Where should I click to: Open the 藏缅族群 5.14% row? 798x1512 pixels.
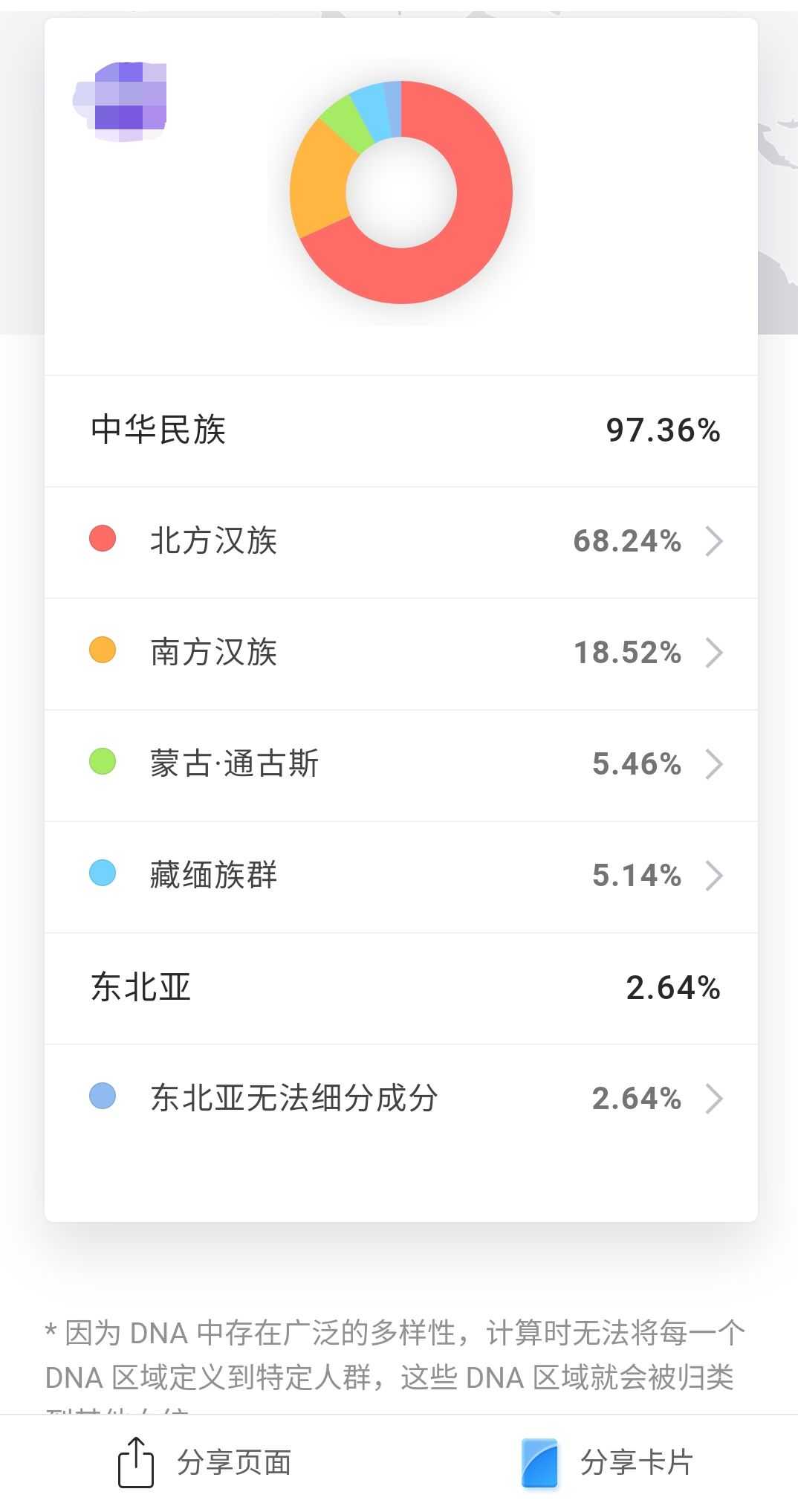point(401,876)
